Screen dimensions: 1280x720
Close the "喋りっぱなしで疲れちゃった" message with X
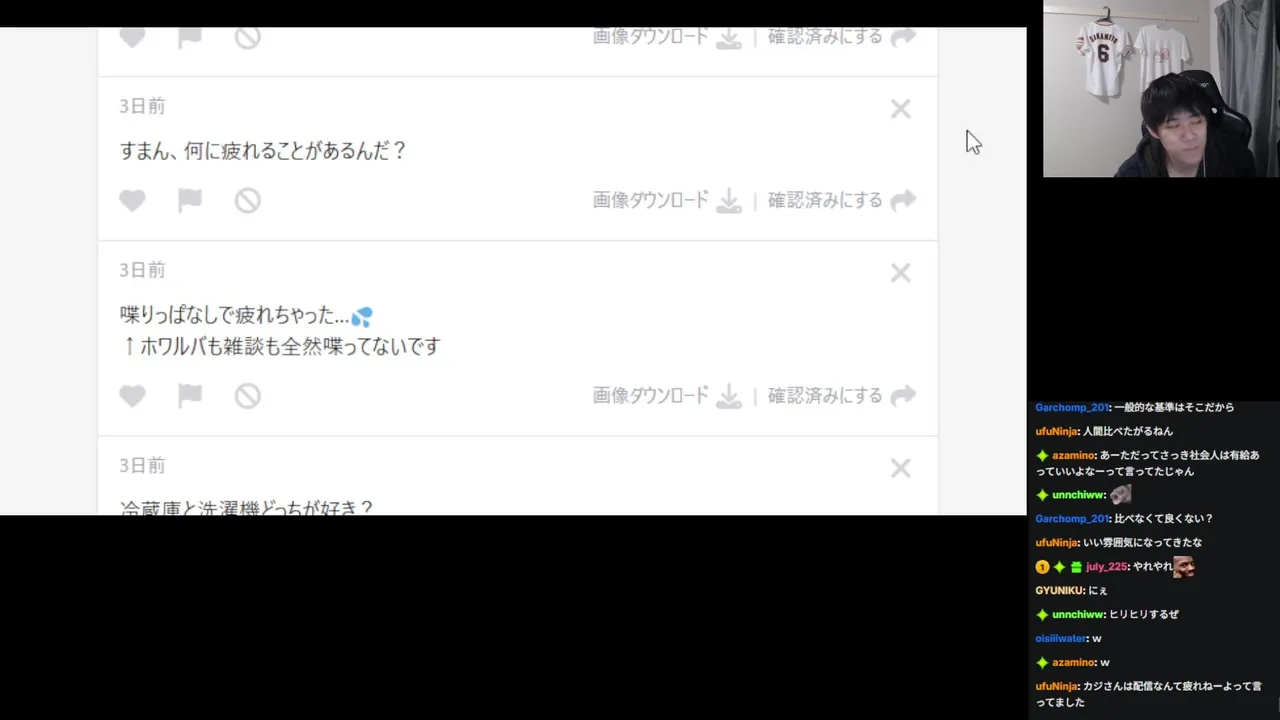900,273
